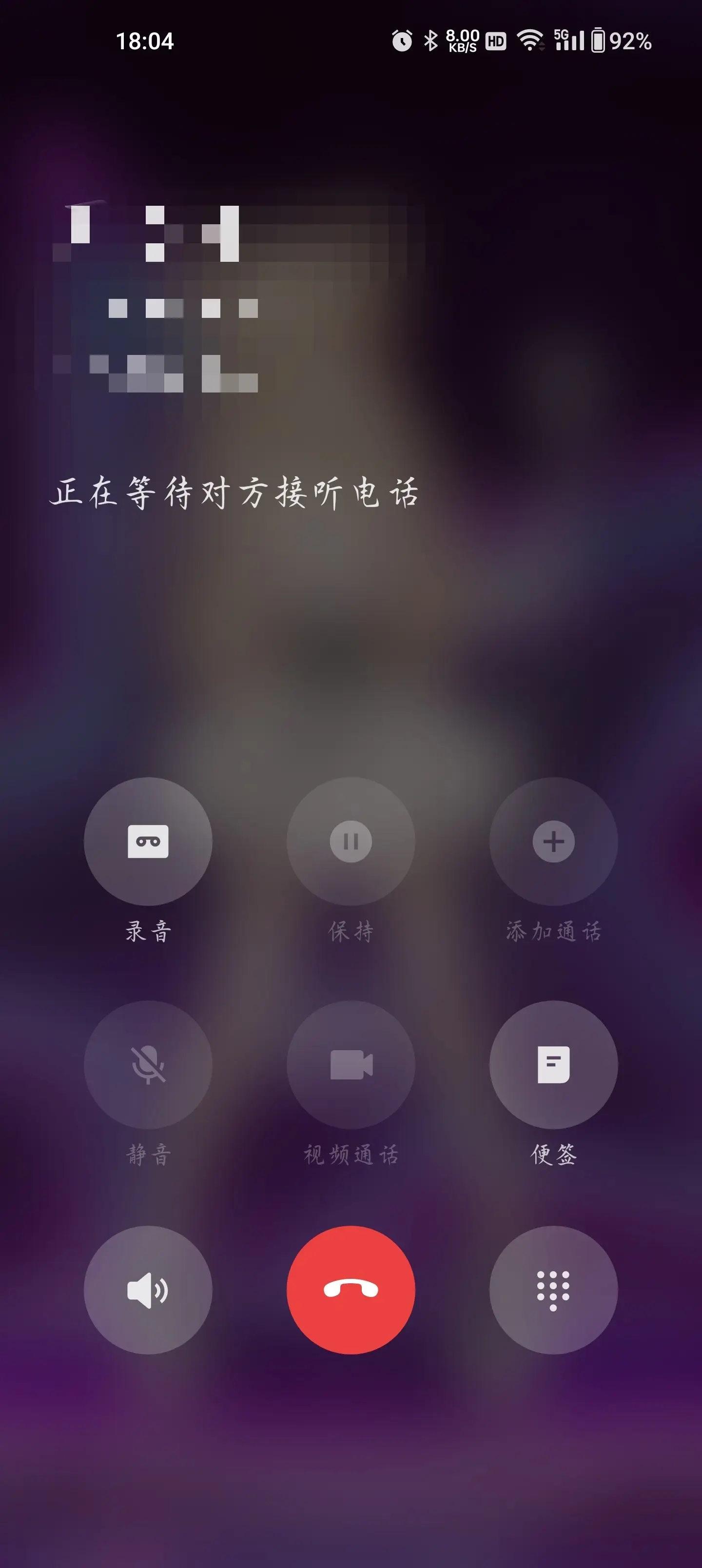The width and height of the screenshot is (702, 1568).
Task: Switch to video call (视频通话)
Action: click(x=351, y=1065)
